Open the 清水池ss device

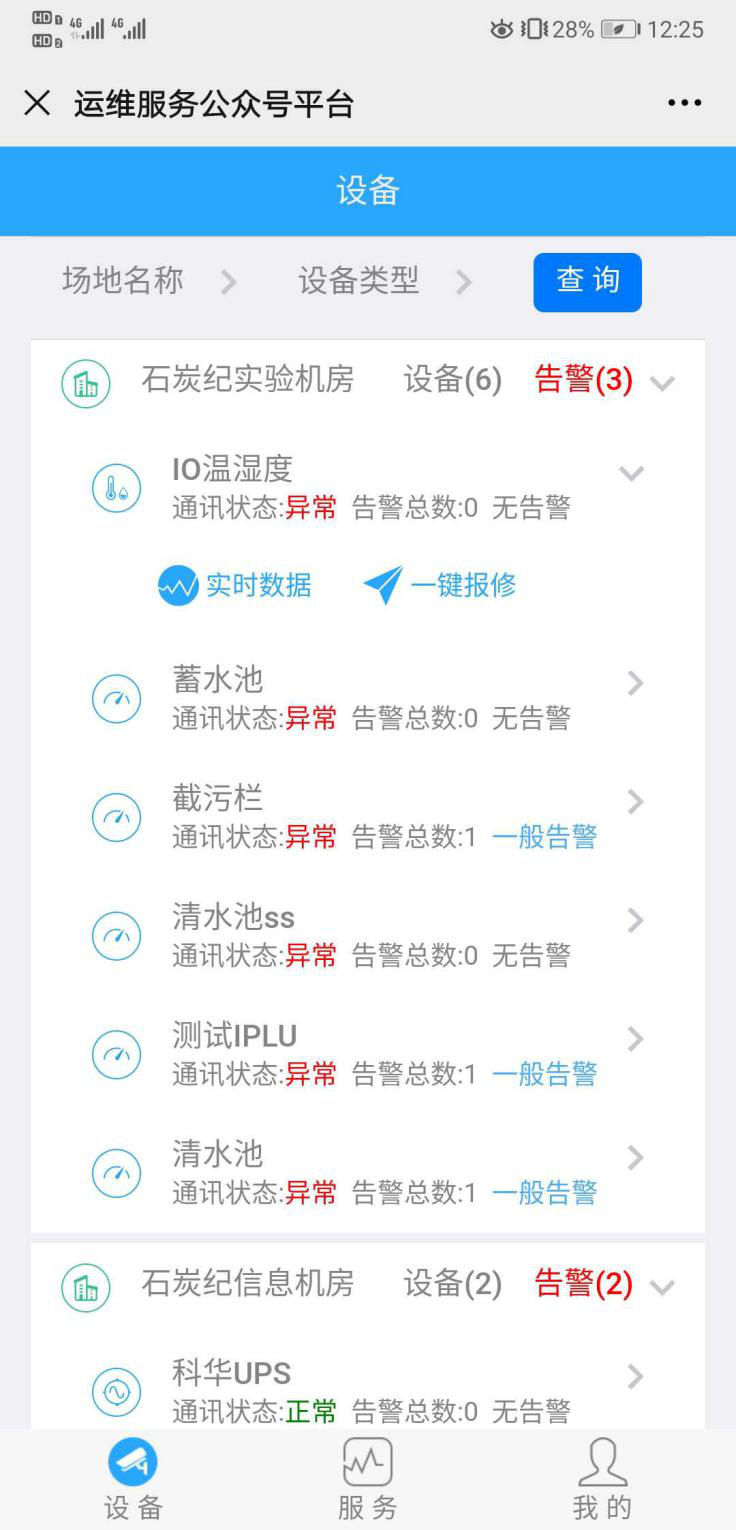pos(368,936)
